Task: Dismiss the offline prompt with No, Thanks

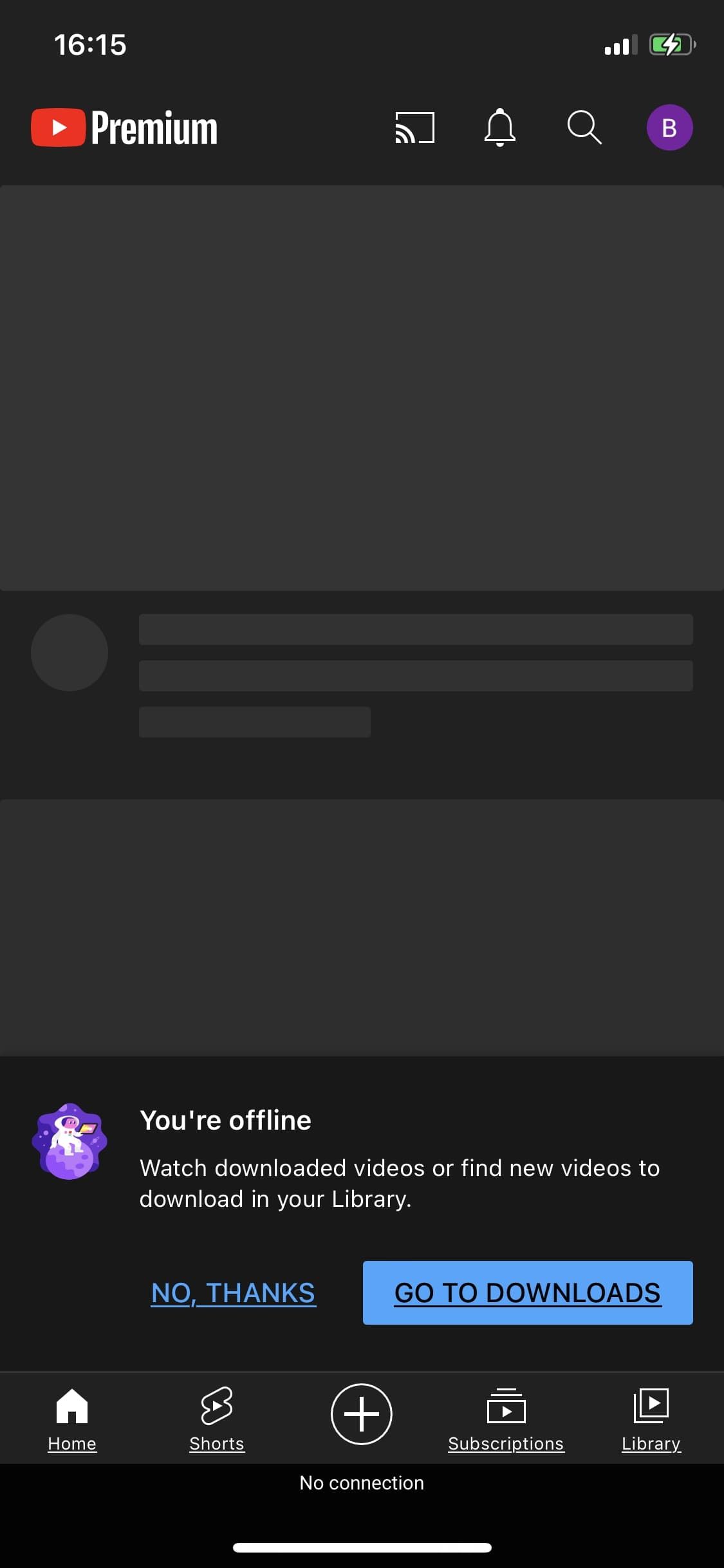Action: pyautogui.click(x=233, y=1293)
